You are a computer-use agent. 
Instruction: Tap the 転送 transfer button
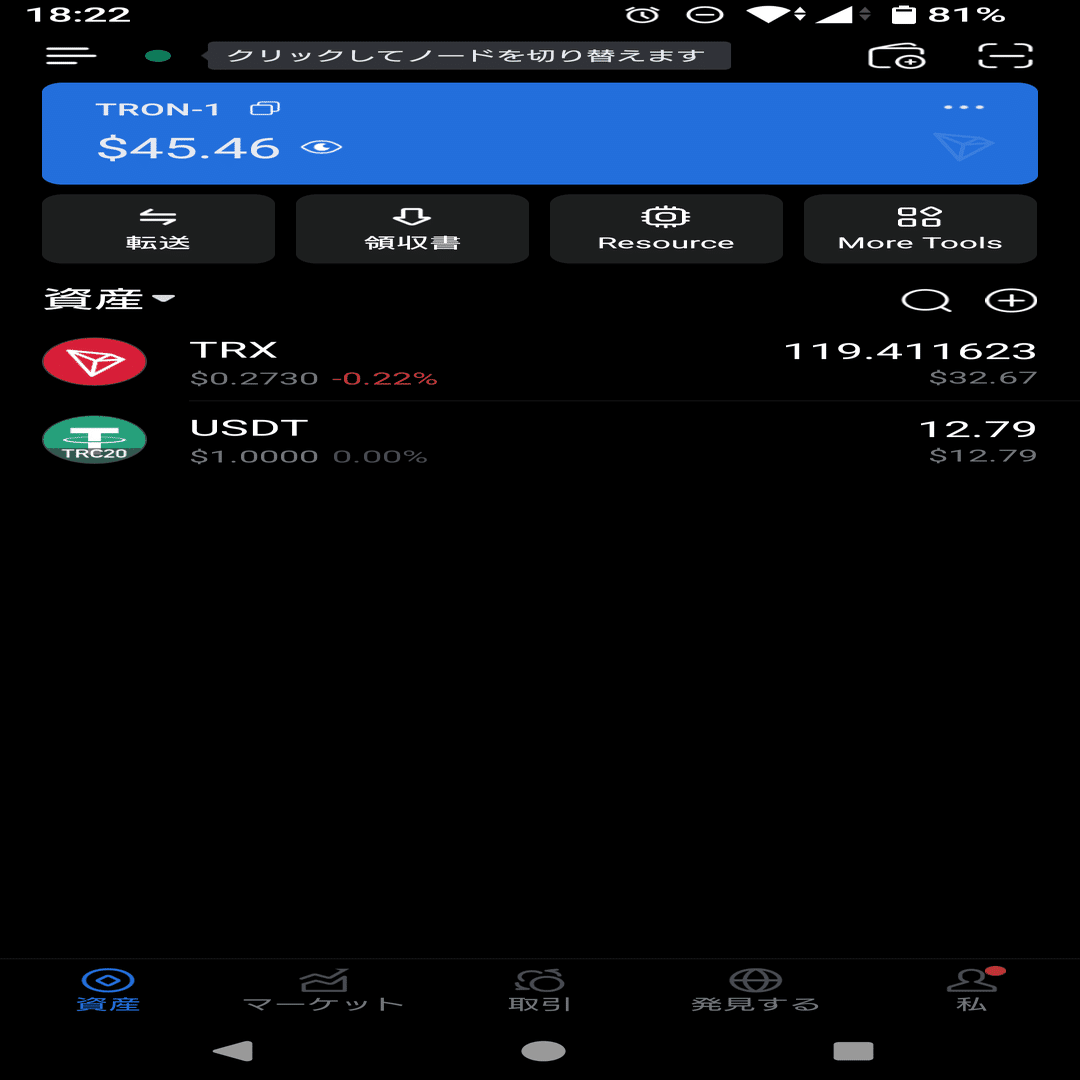click(158, 229)
